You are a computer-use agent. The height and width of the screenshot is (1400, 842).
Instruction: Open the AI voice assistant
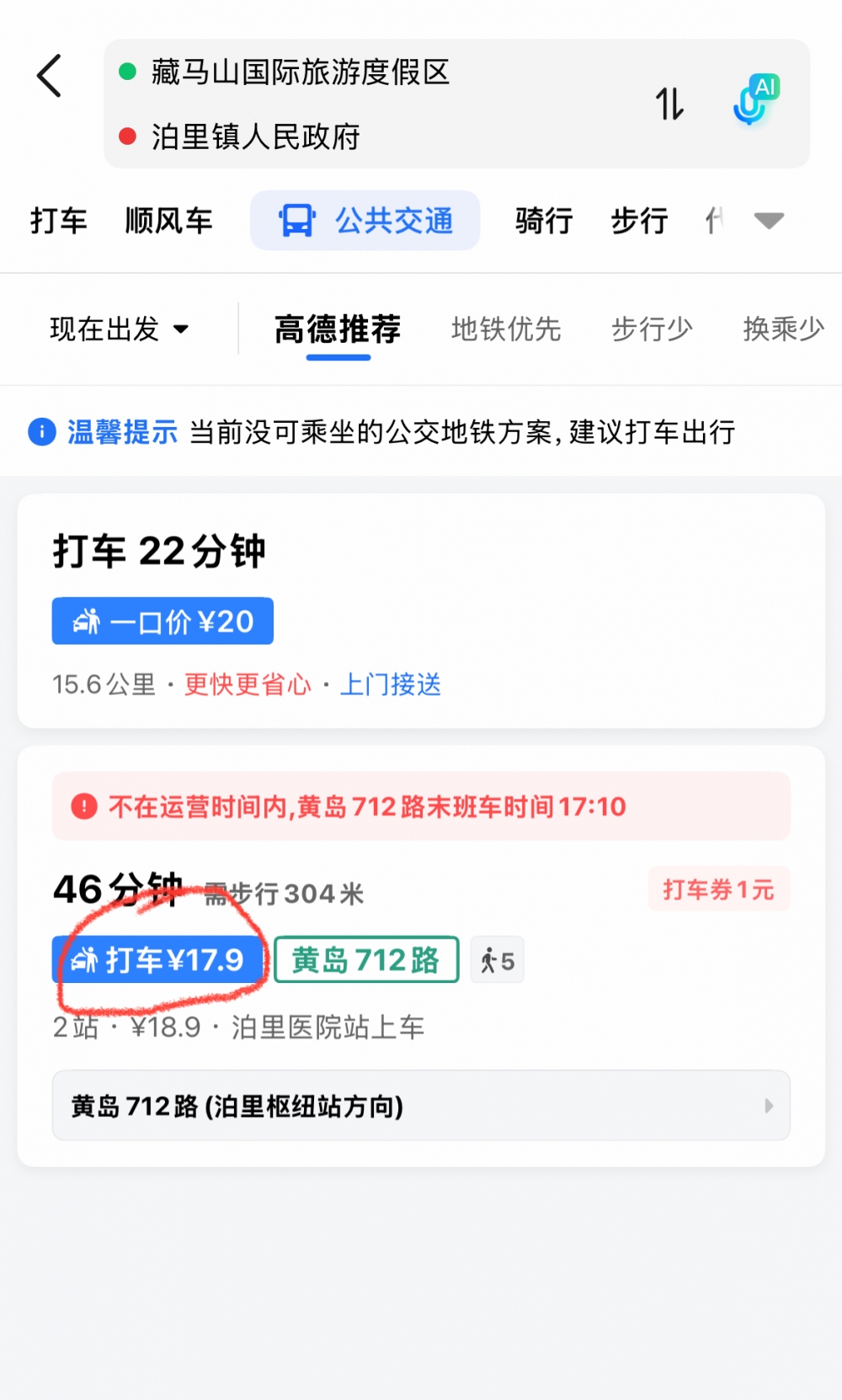755,100
